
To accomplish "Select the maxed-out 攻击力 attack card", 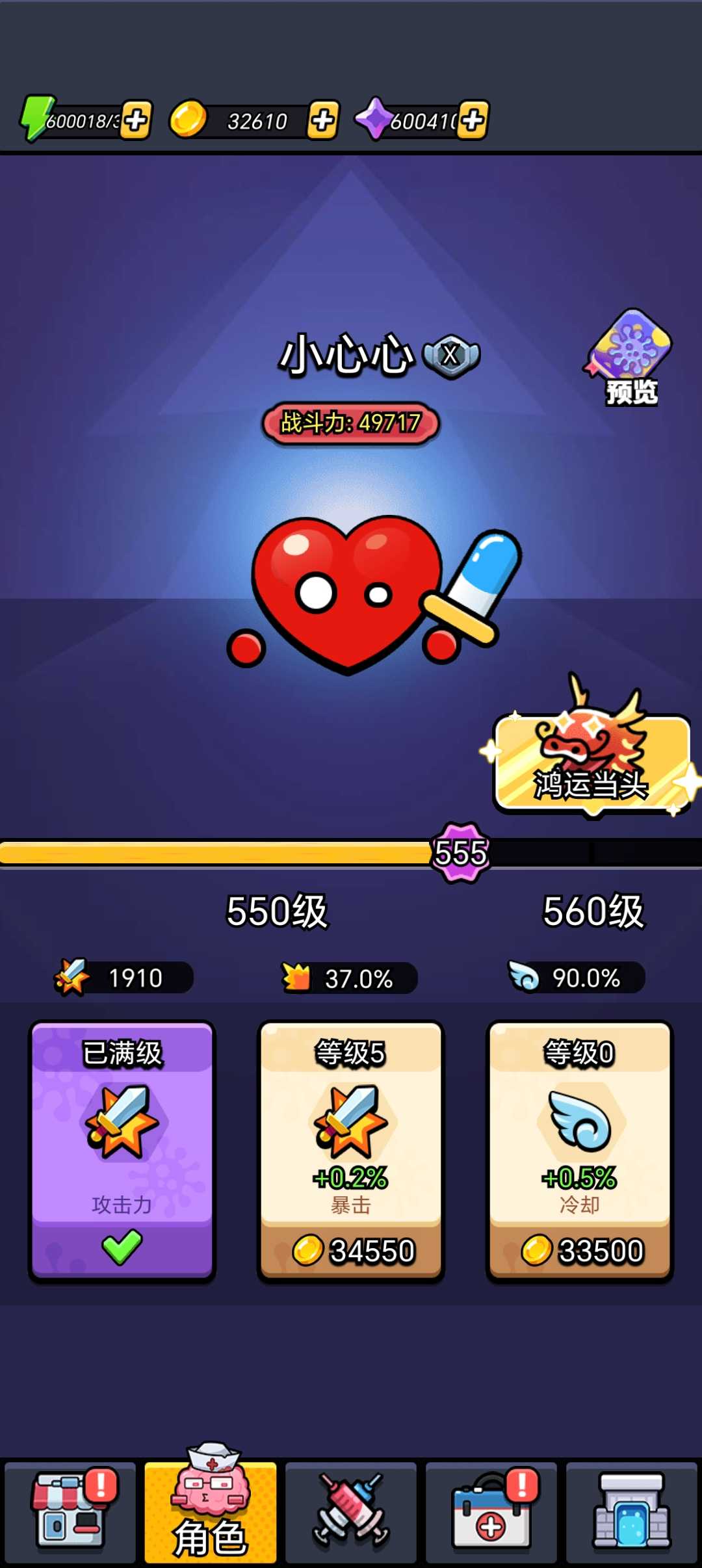I will (122, 1151).
